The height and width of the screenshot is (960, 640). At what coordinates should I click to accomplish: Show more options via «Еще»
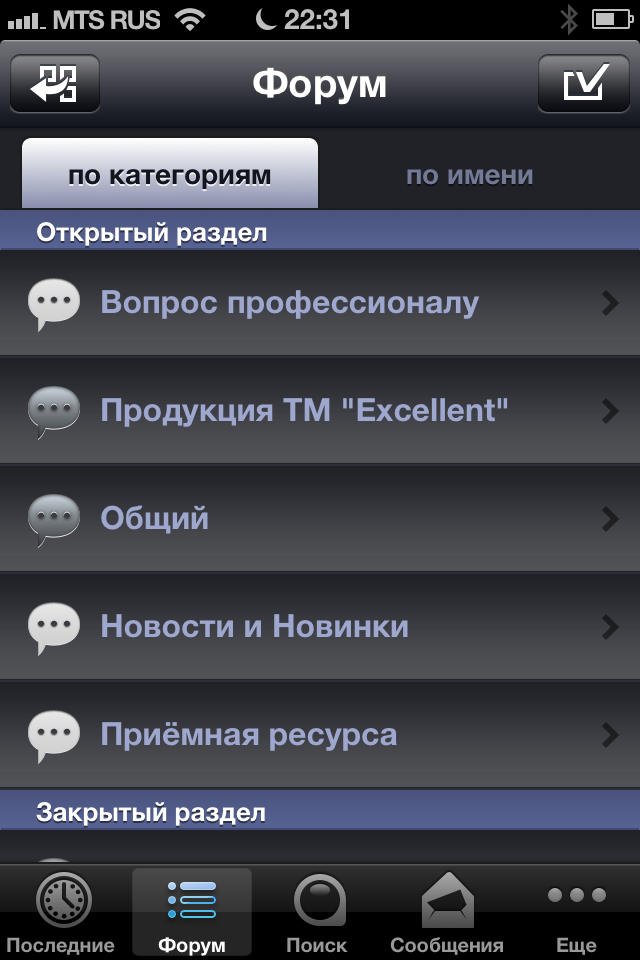[x=577, y=912]
